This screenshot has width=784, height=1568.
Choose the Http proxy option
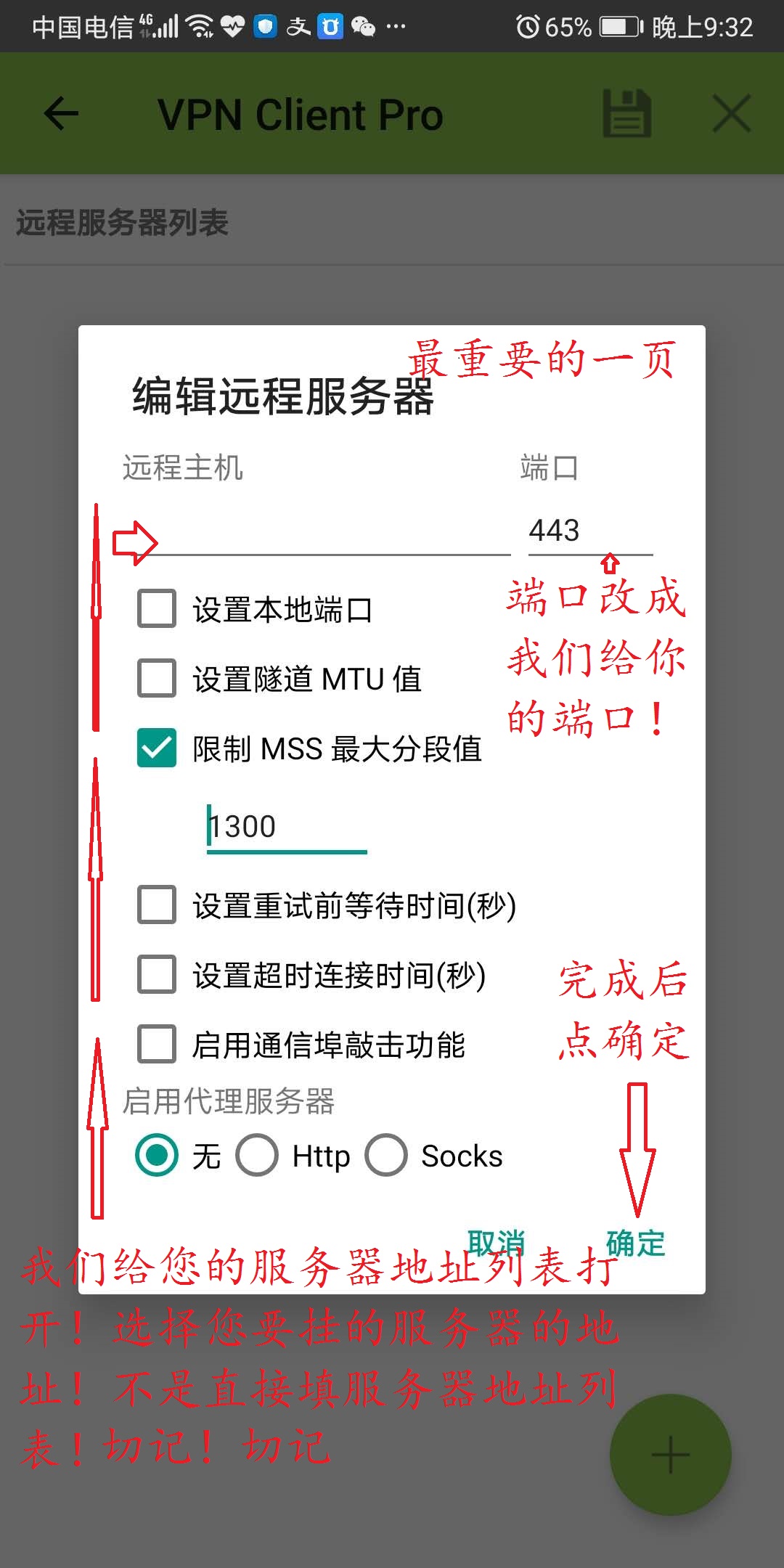click(x=257, y=1155)
